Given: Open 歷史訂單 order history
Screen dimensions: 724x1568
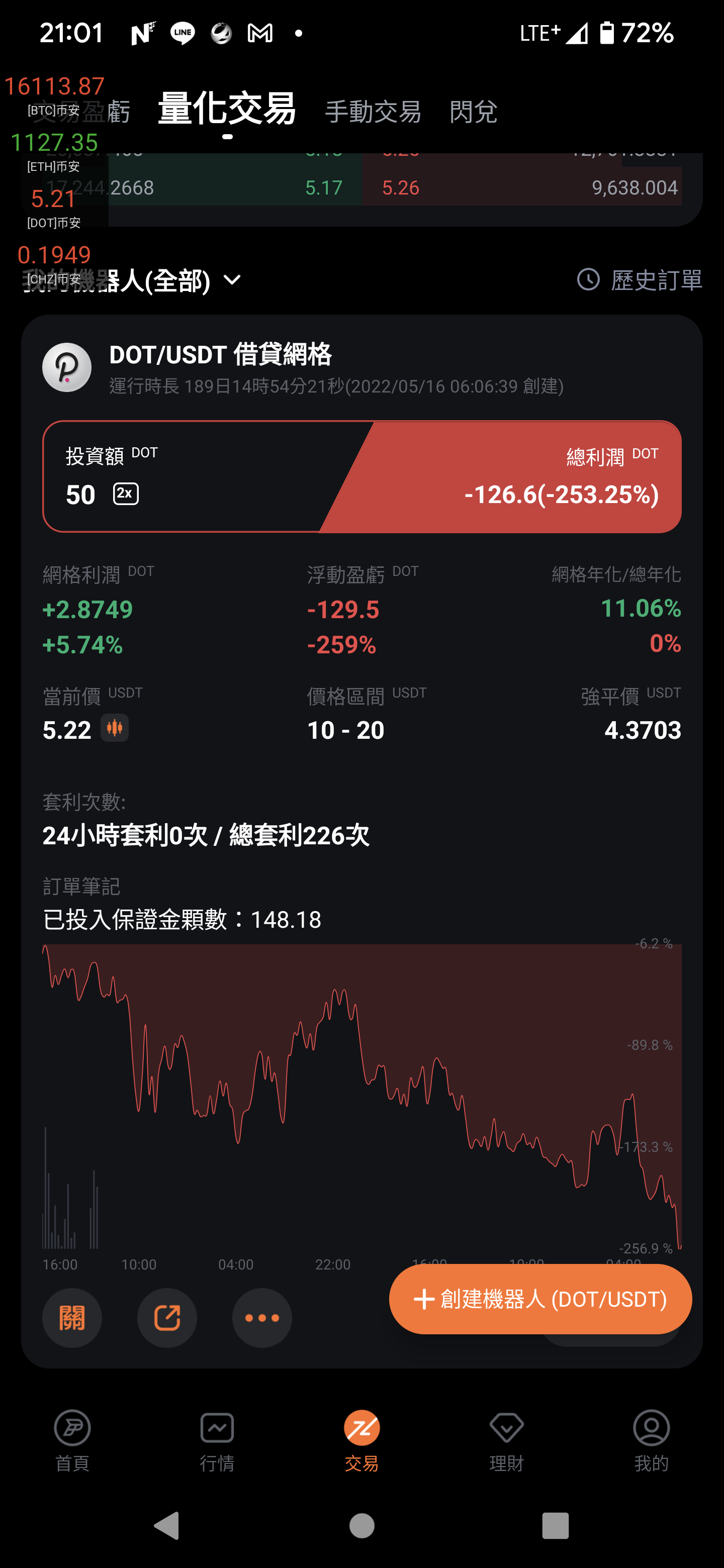Looking at the screenshot, I should pos(640,280).
